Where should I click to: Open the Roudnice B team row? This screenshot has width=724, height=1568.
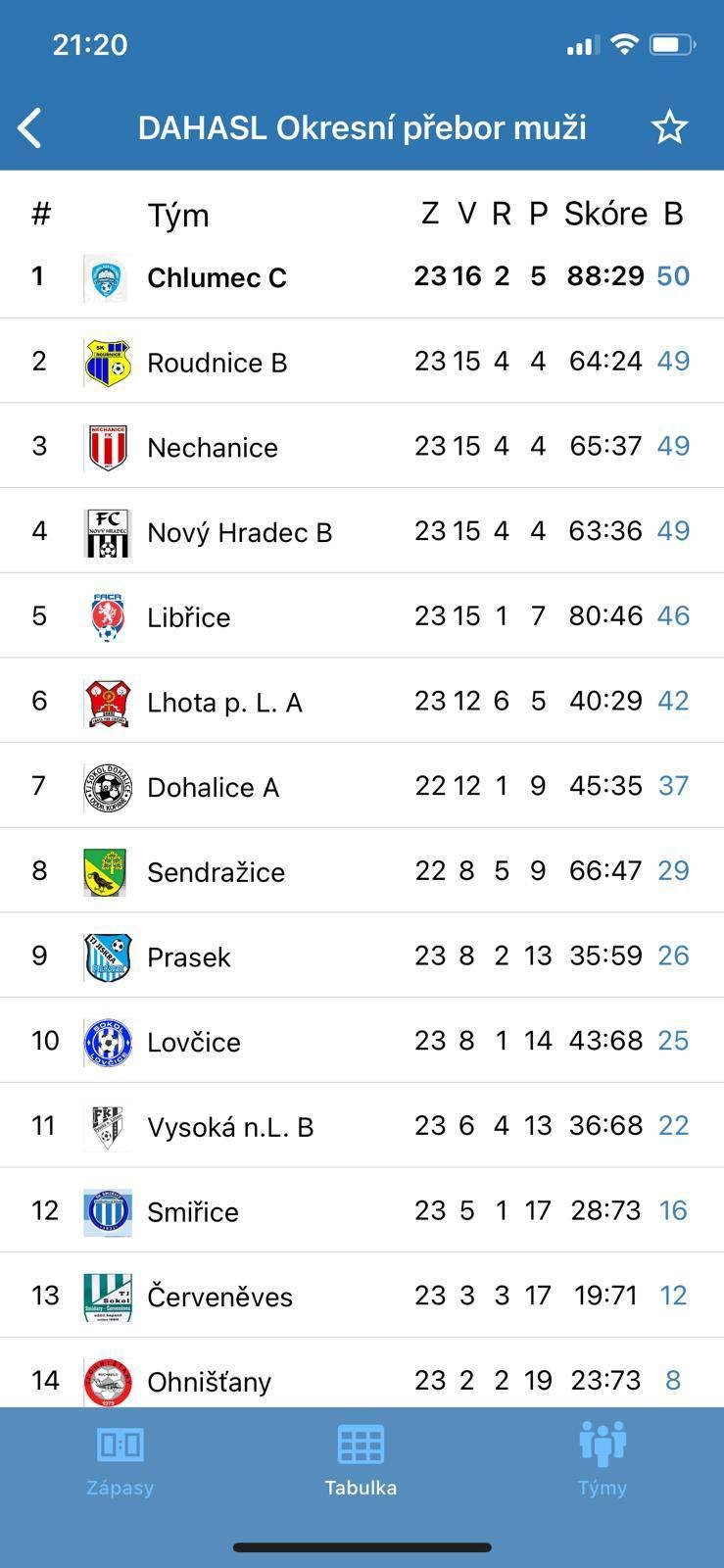[x=362, y=361]
